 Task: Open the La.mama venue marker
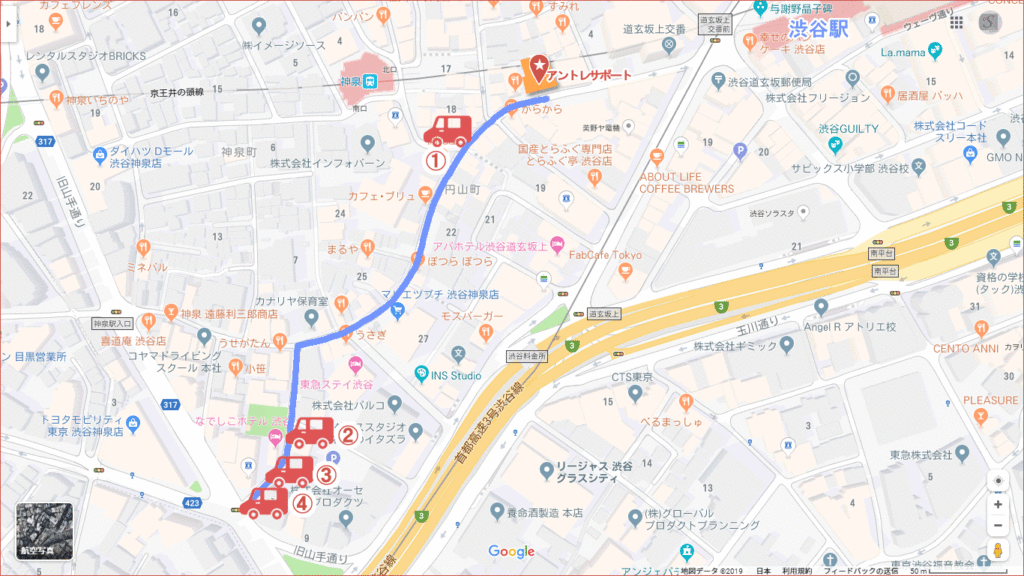(935, 50)
